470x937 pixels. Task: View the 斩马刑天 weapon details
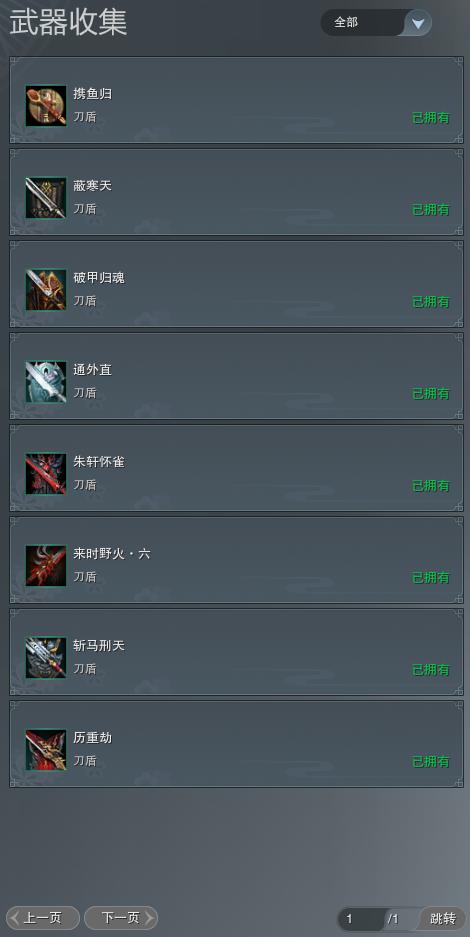236,652
